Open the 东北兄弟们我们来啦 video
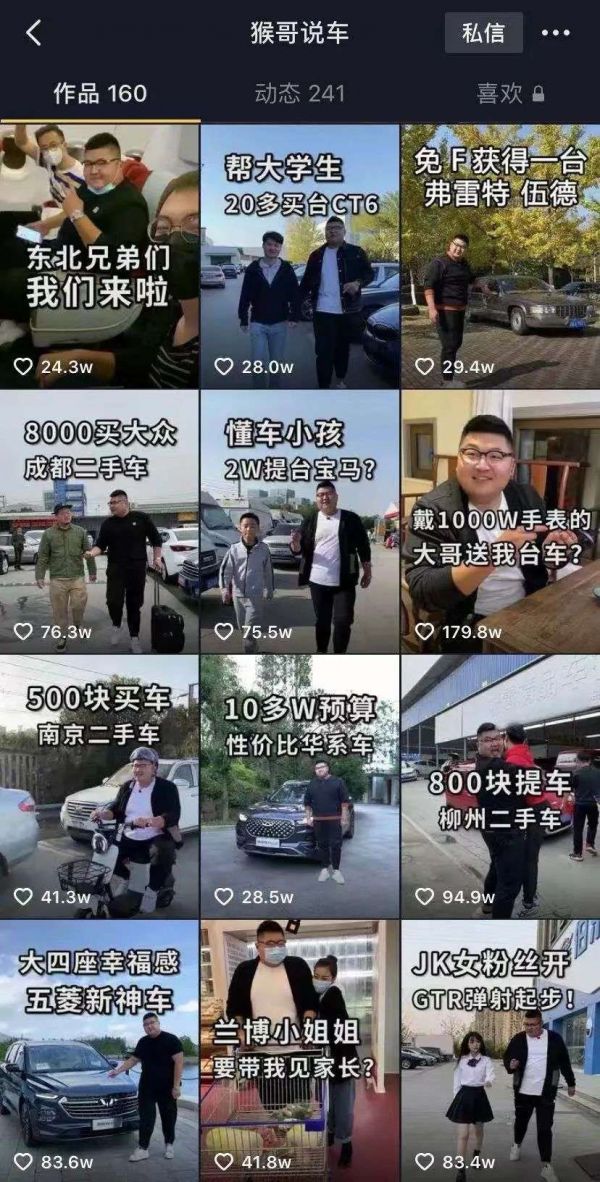 click(99, 255)
